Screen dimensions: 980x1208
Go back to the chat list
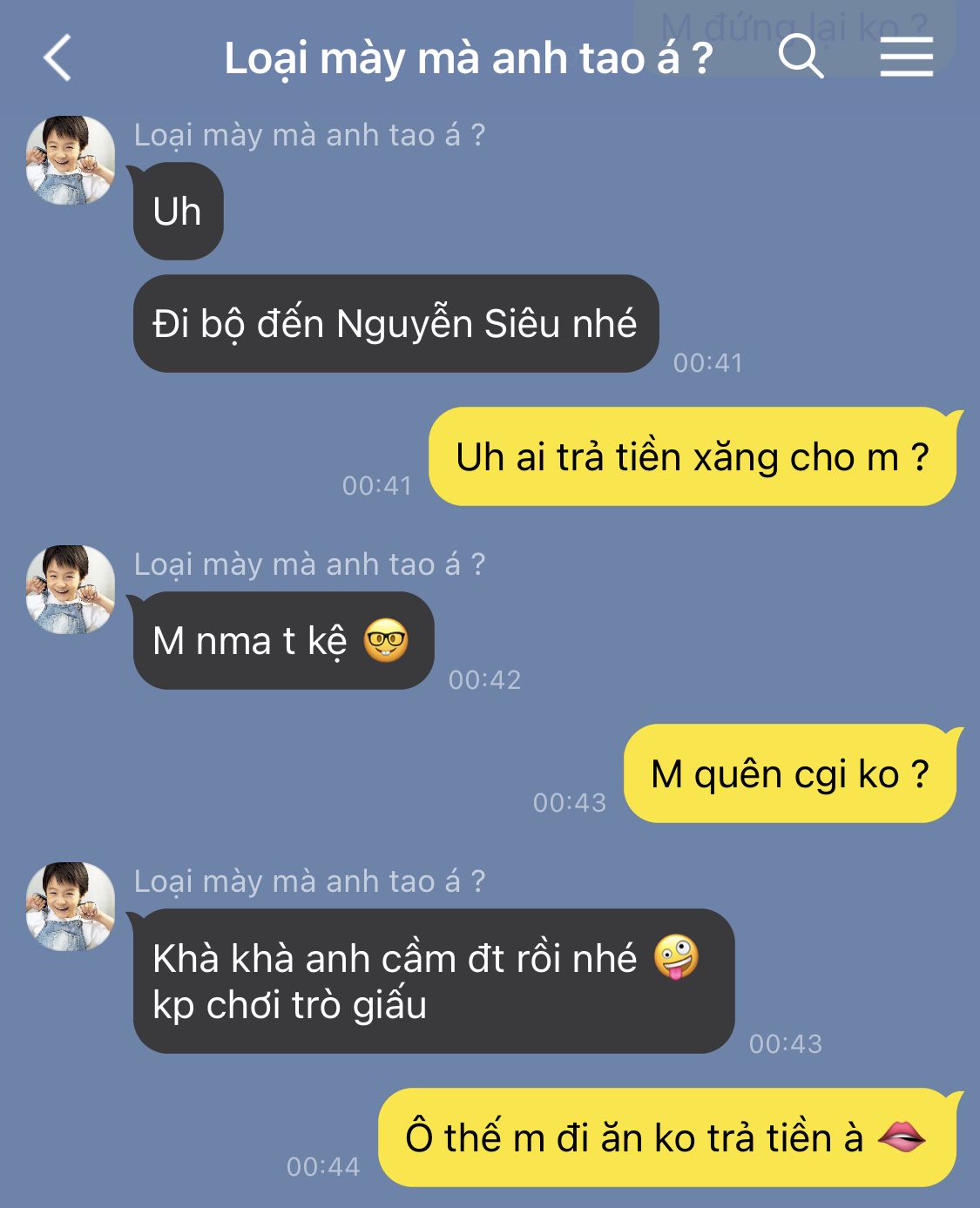(x=57, y=58)
